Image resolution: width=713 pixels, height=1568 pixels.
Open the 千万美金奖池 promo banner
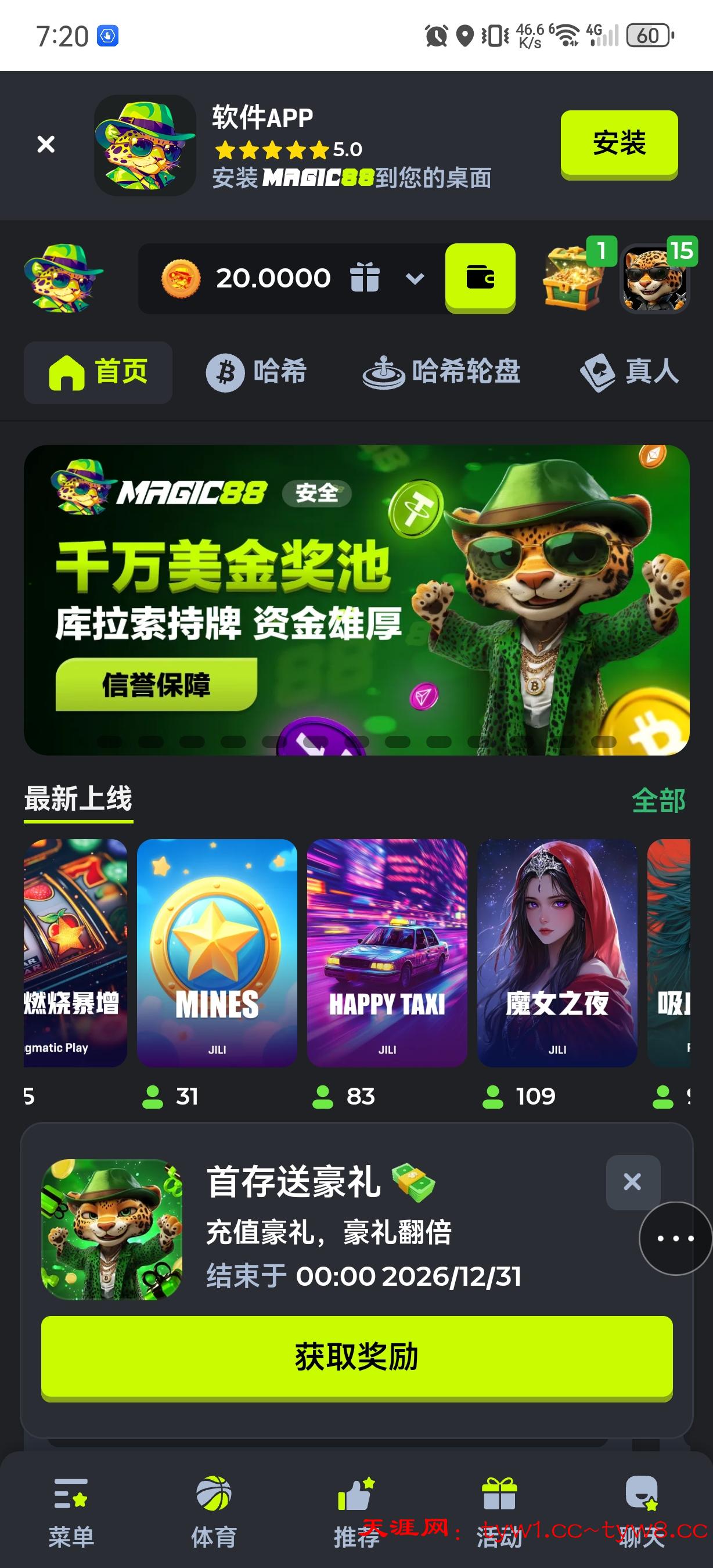click(356, 599)
